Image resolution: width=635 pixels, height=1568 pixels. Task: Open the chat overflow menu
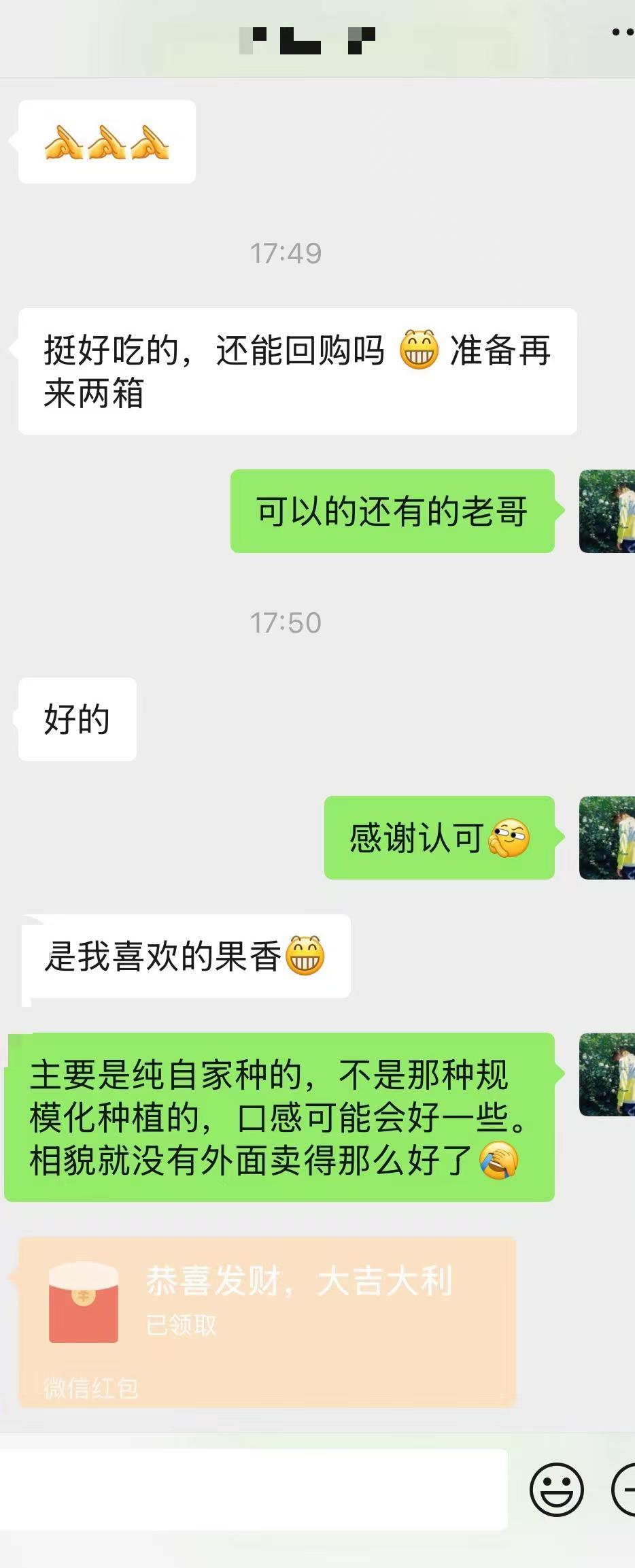tap(623, 32)
